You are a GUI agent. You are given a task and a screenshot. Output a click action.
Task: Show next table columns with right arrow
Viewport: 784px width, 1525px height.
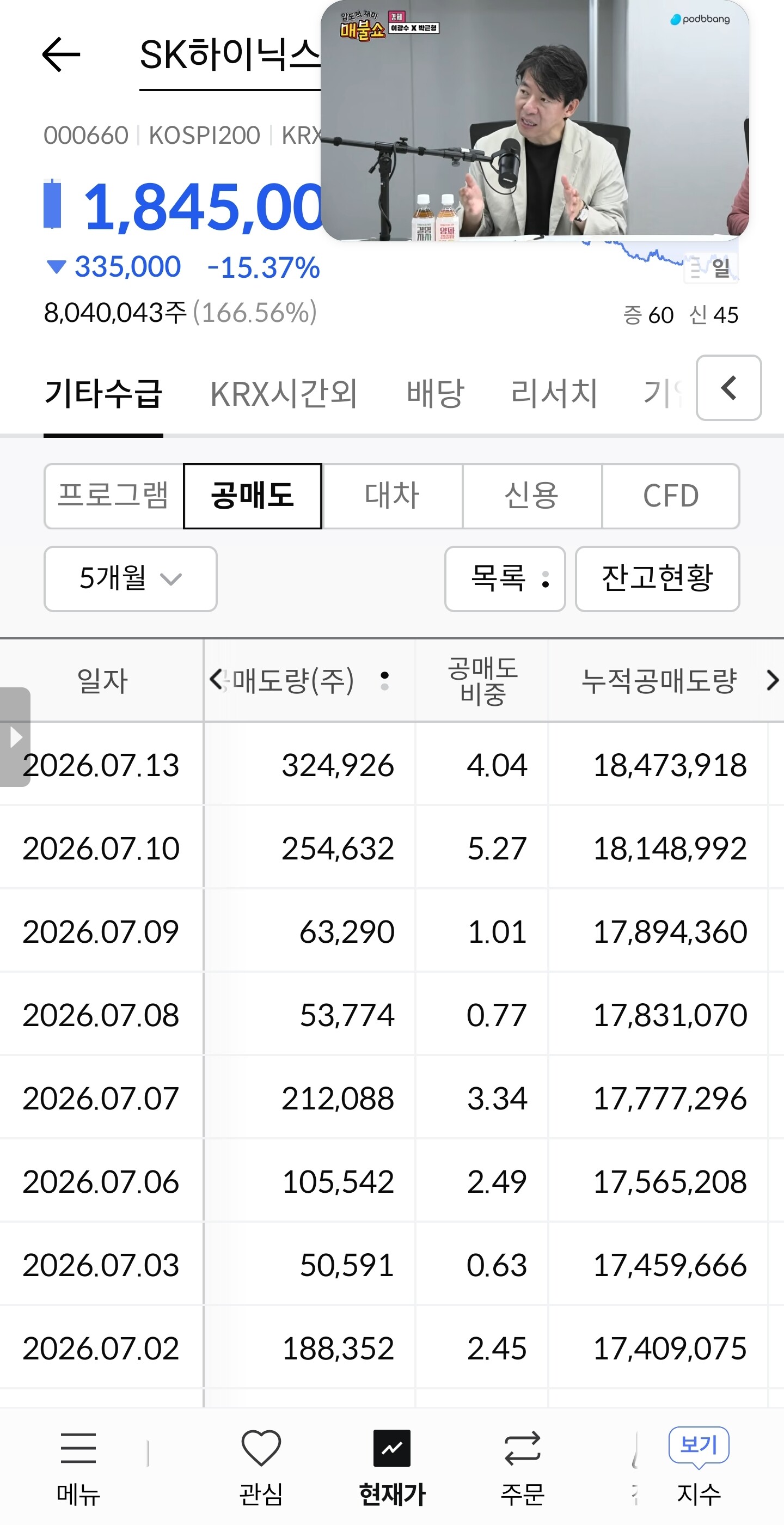pos(772,680)
